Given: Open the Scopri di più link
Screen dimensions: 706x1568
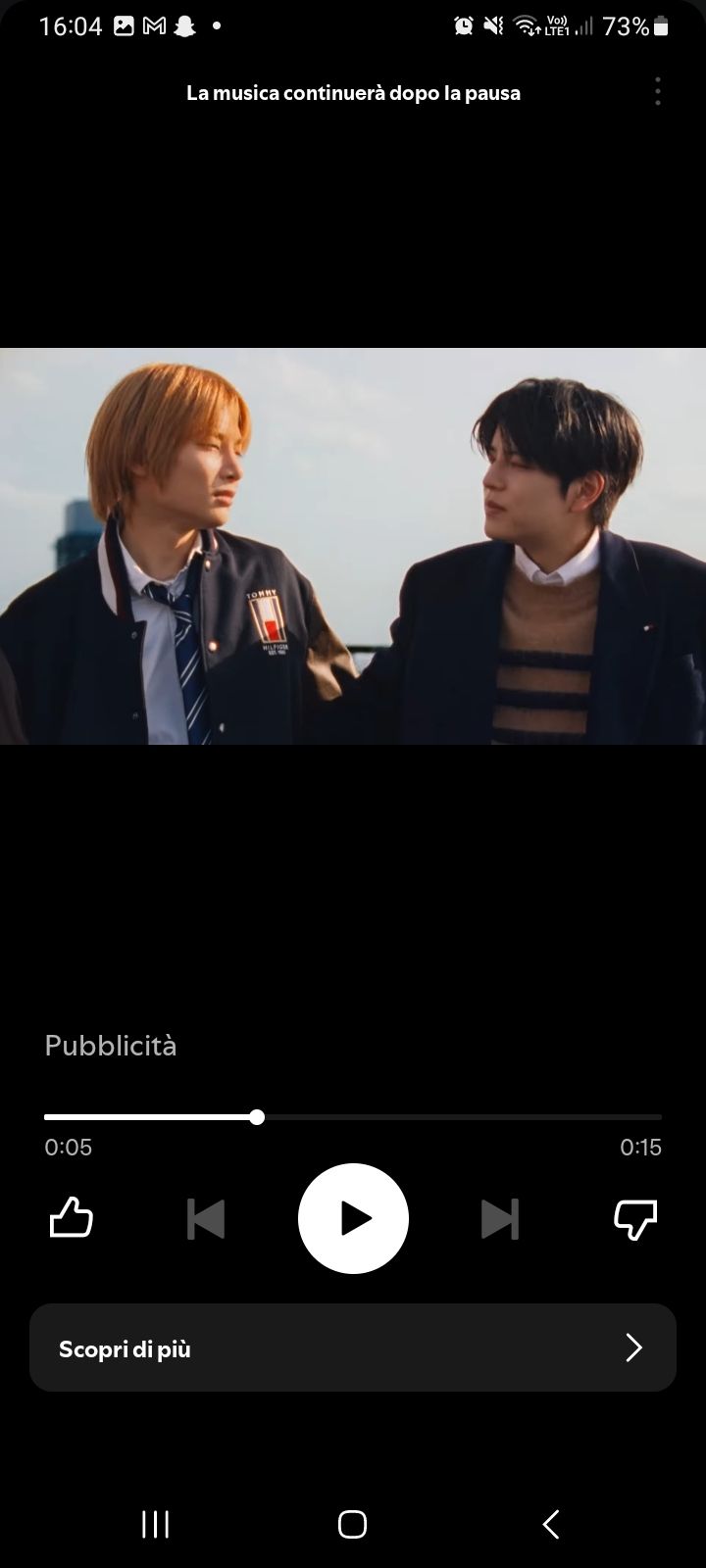Looking at the screenshot, I should [x=353, y=1347].
